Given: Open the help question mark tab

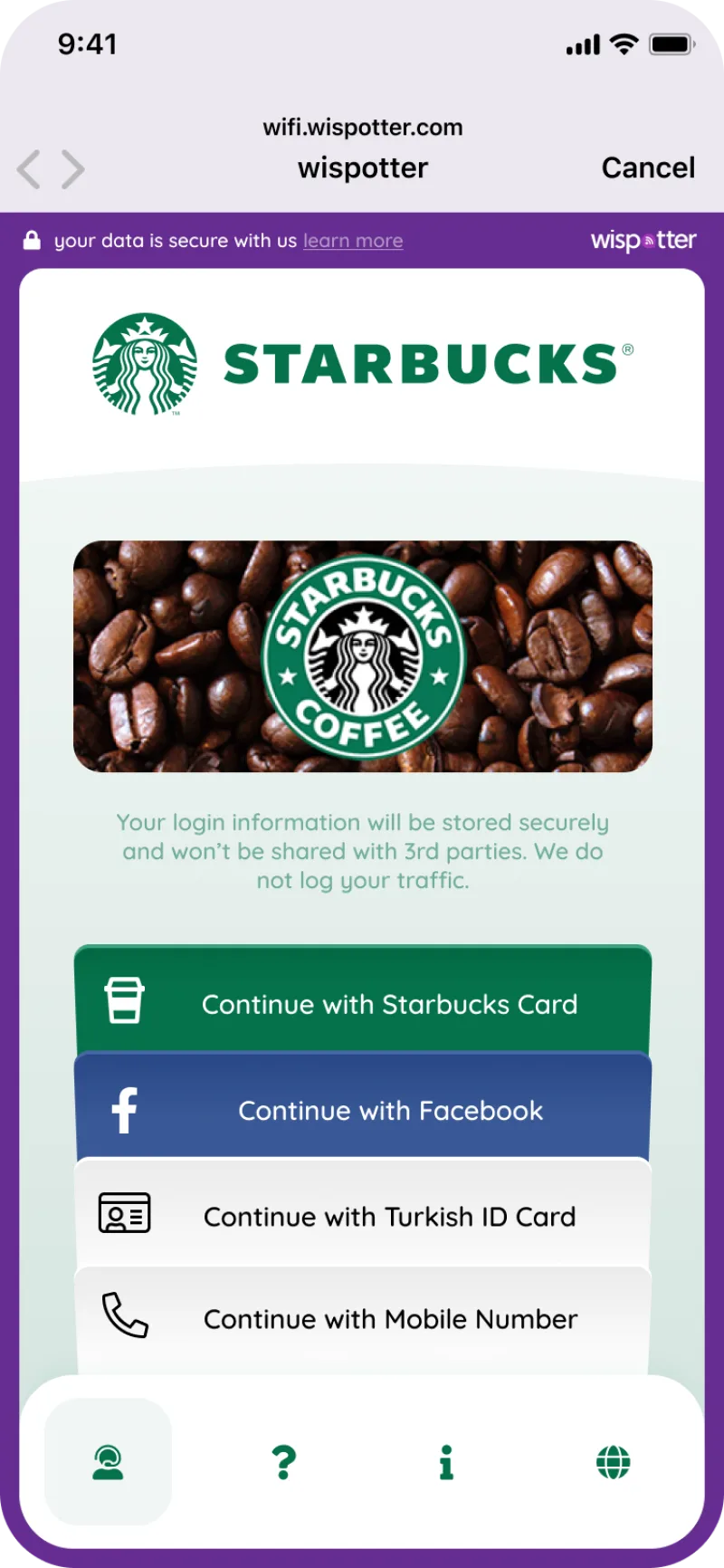Looking at the screenshot, I should (x=284, y=1461).
